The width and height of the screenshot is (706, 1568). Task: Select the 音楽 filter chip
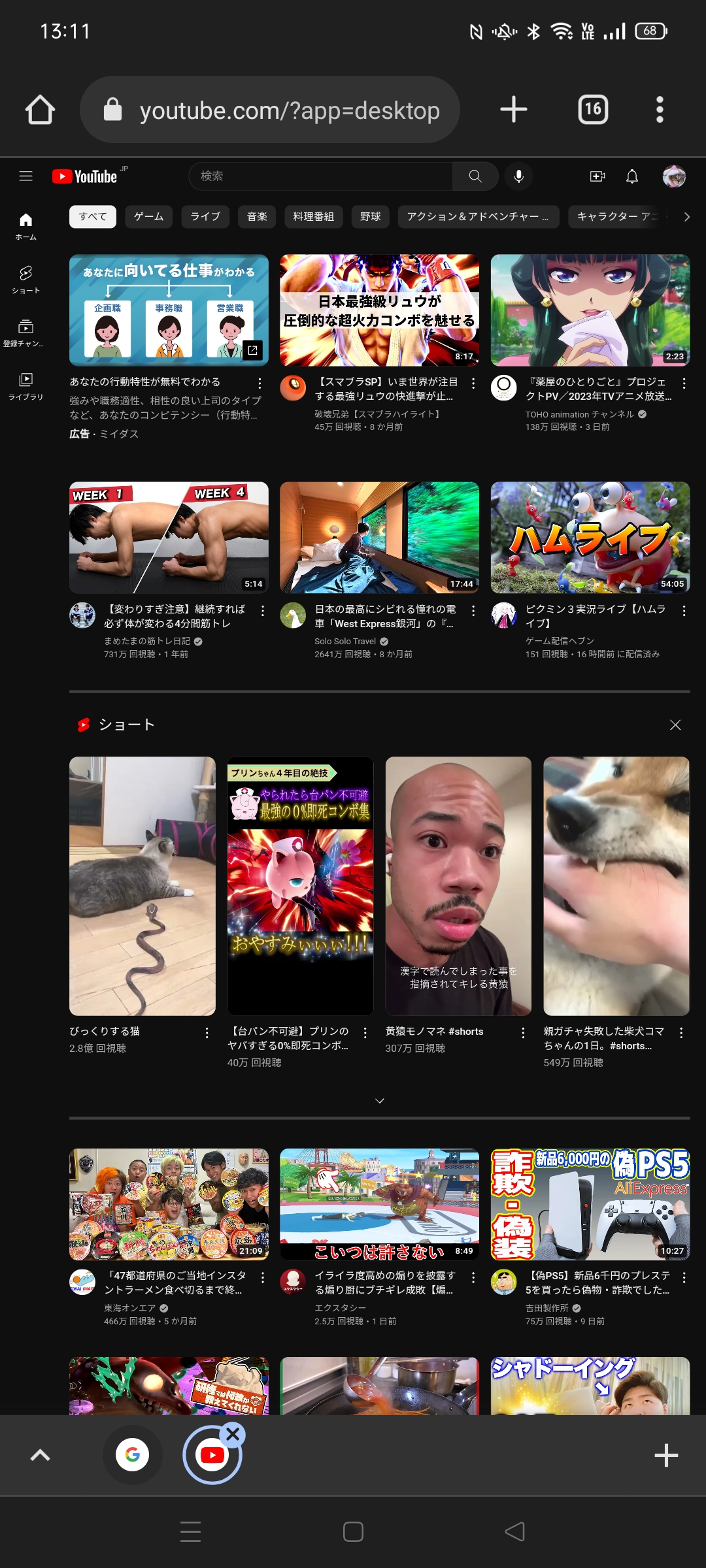point(257,217)
